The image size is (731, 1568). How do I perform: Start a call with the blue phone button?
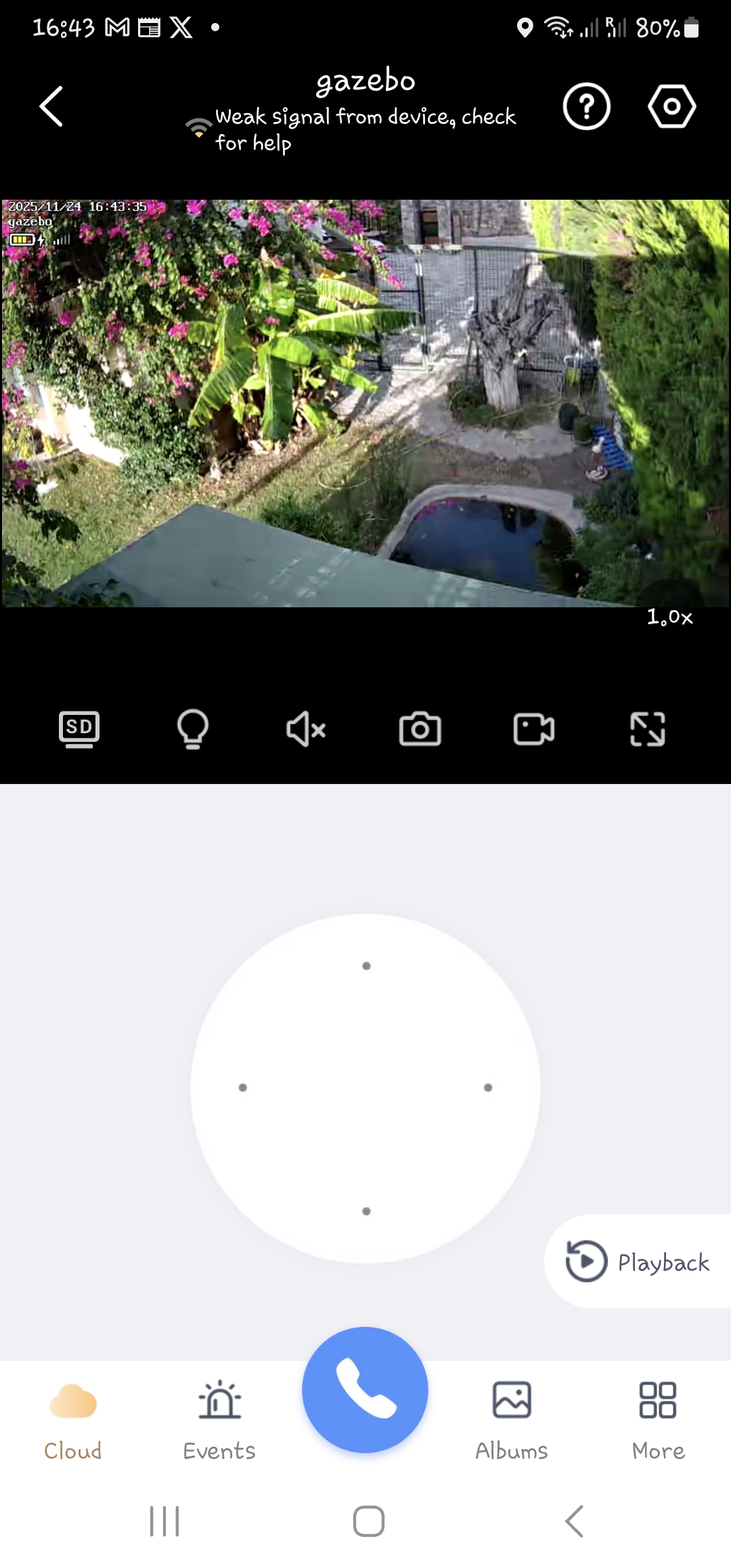pyautogui.click(x=365, y=1389)
